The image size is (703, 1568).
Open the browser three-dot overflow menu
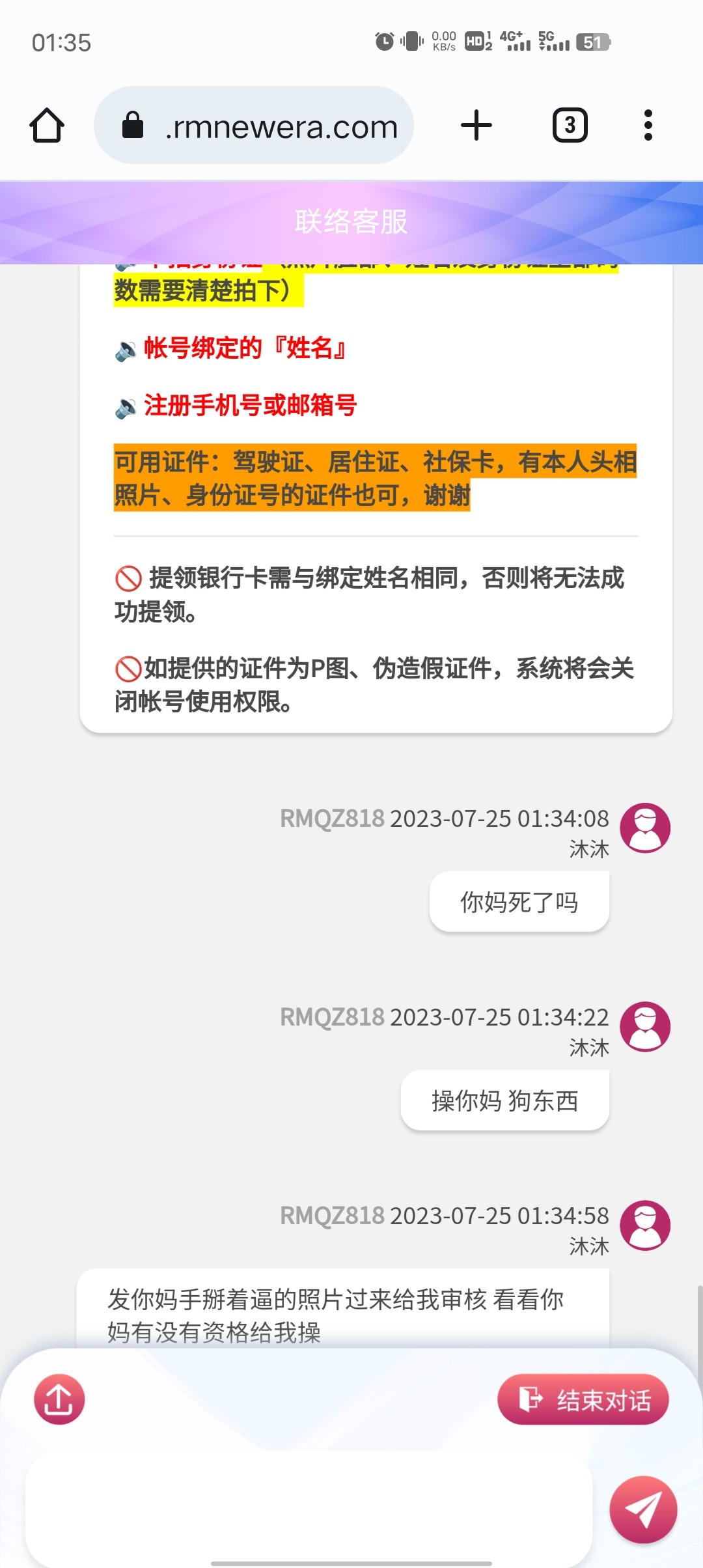click(646, 125)
